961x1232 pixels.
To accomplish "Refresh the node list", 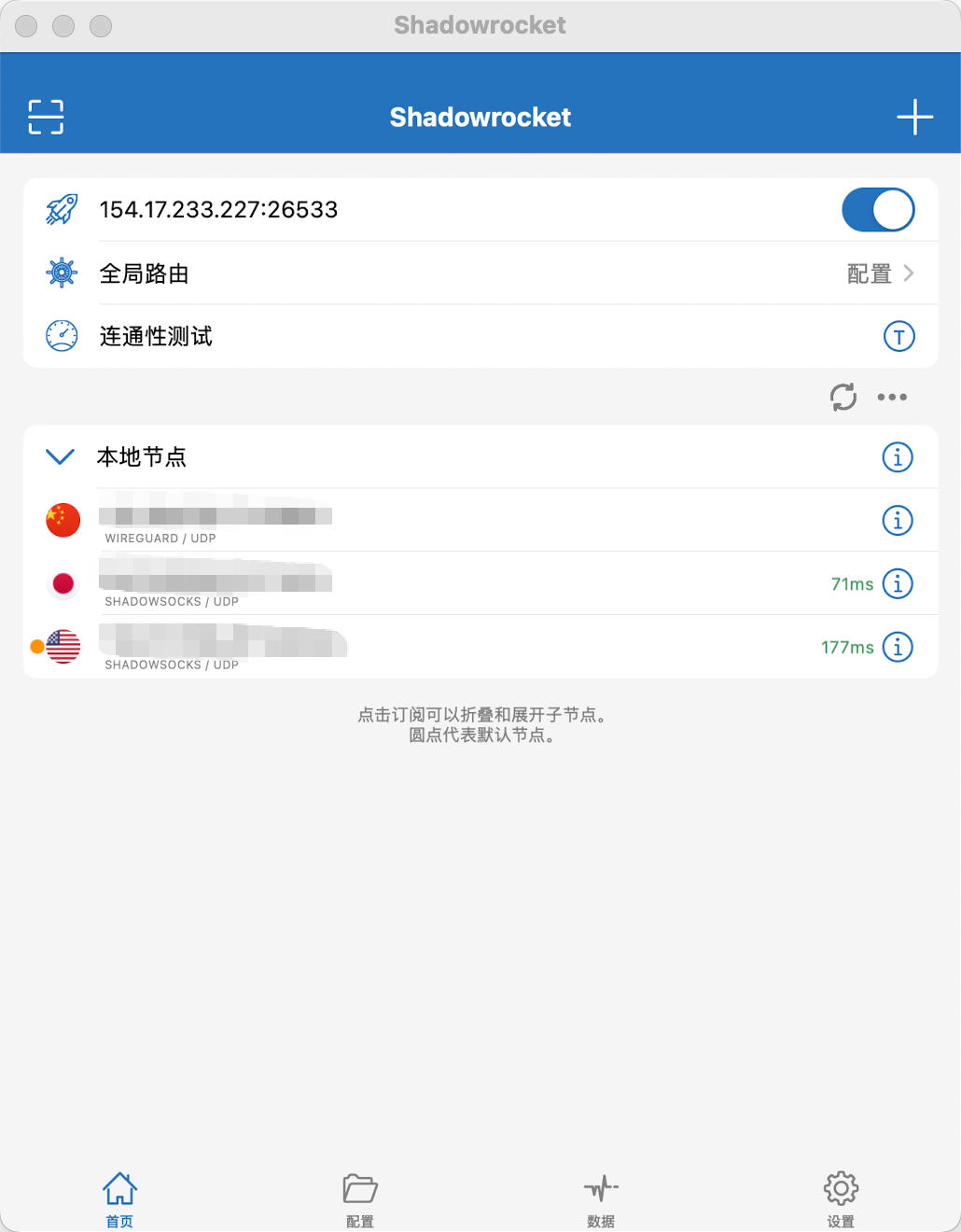I will point(842,397).
